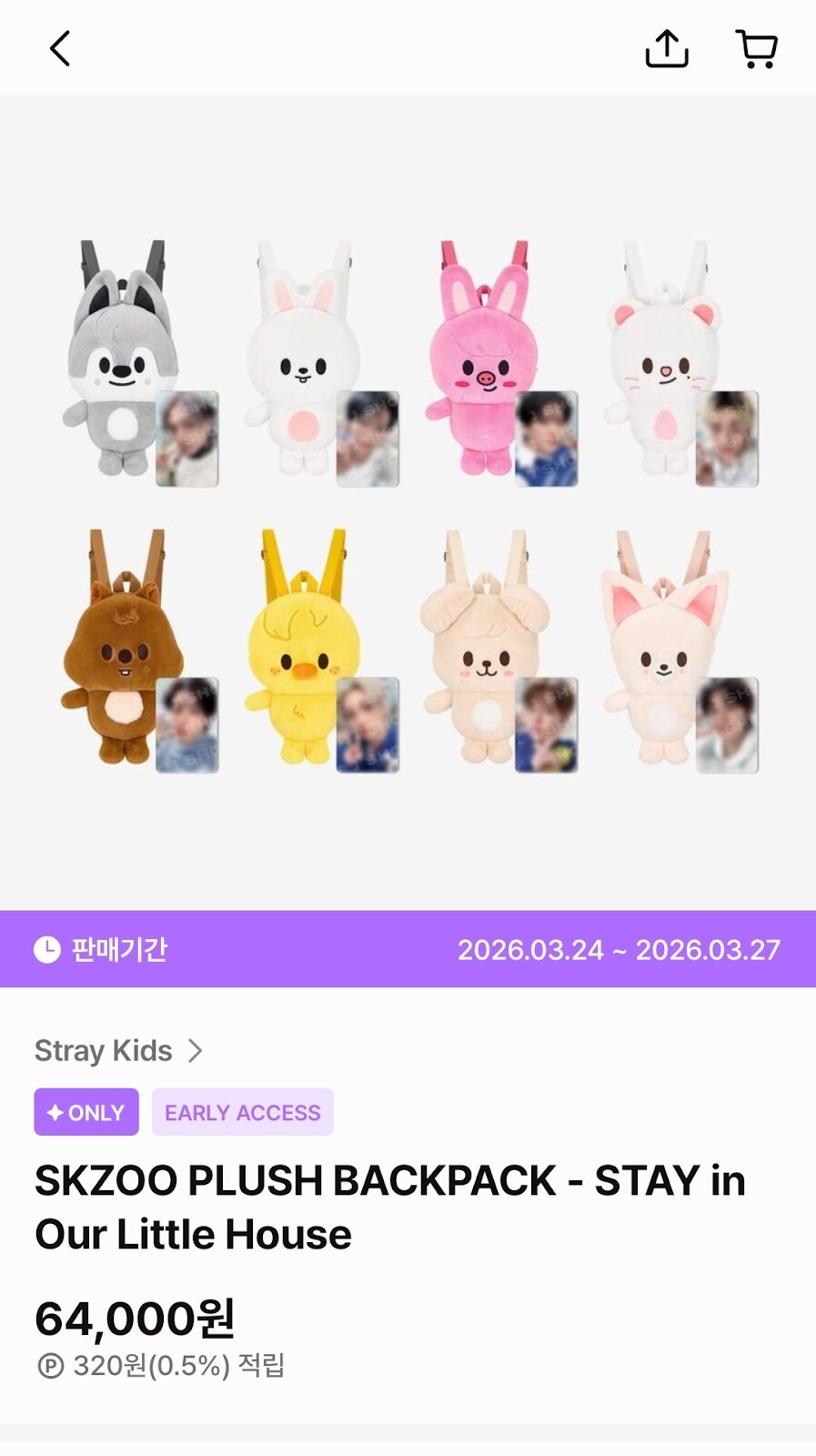Open the shopping cart
This screenshot has width=816, height=1456.
[x=756, y=49]
